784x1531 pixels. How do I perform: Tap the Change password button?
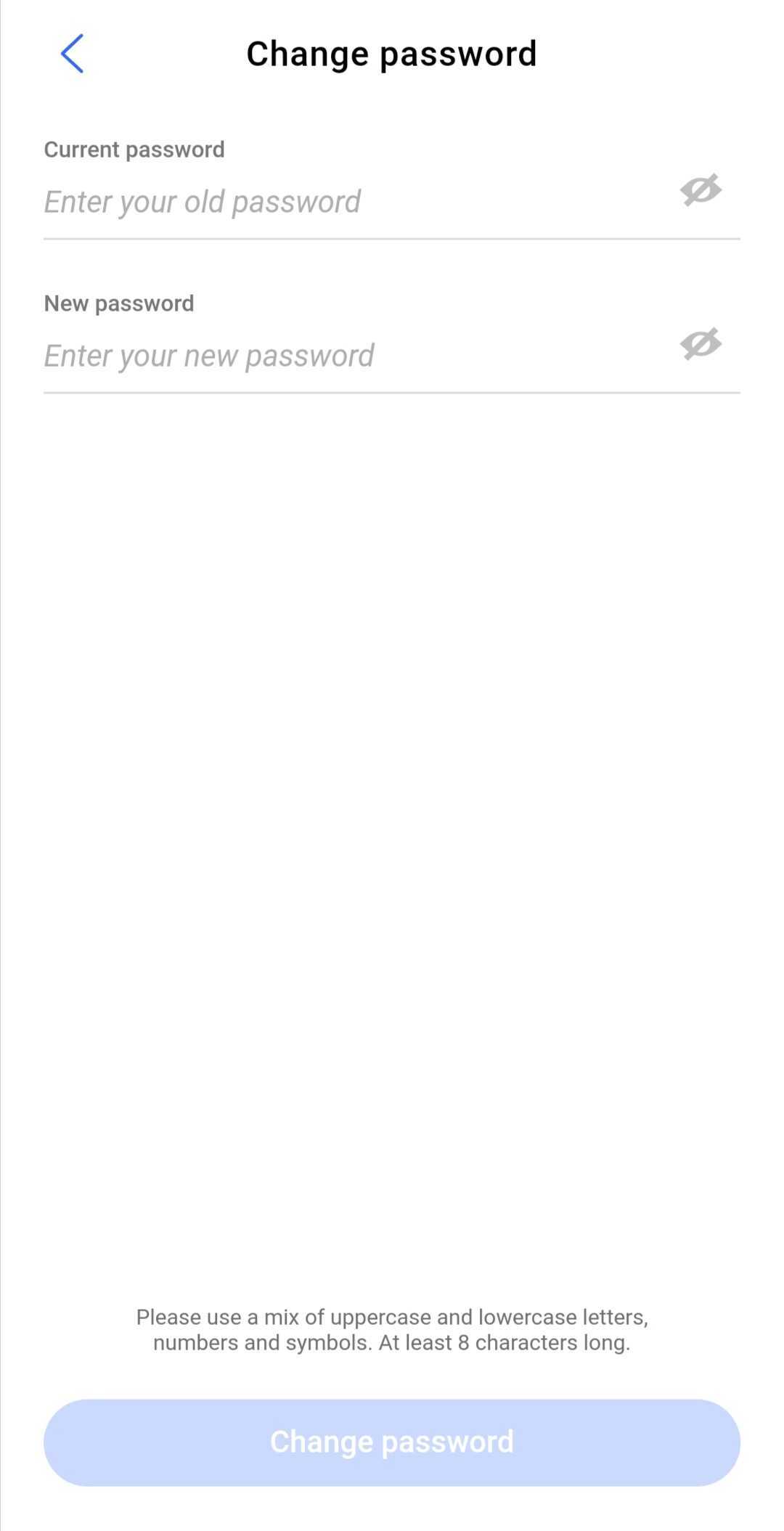click(x=392, y=1442)
